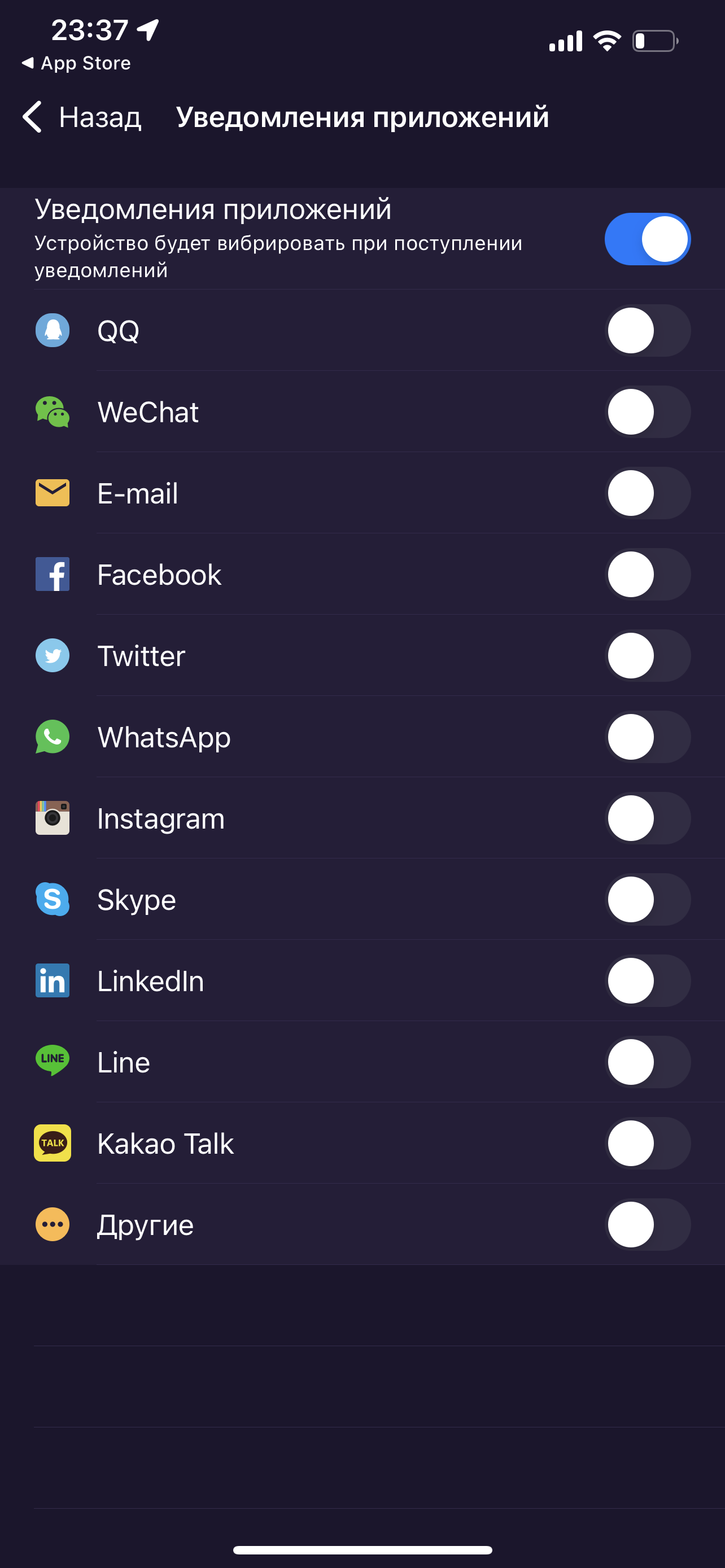This screenshot has width=725, height=1568.
Task: Toggle Twitter notifications on
Action: [x=647, y=655]
